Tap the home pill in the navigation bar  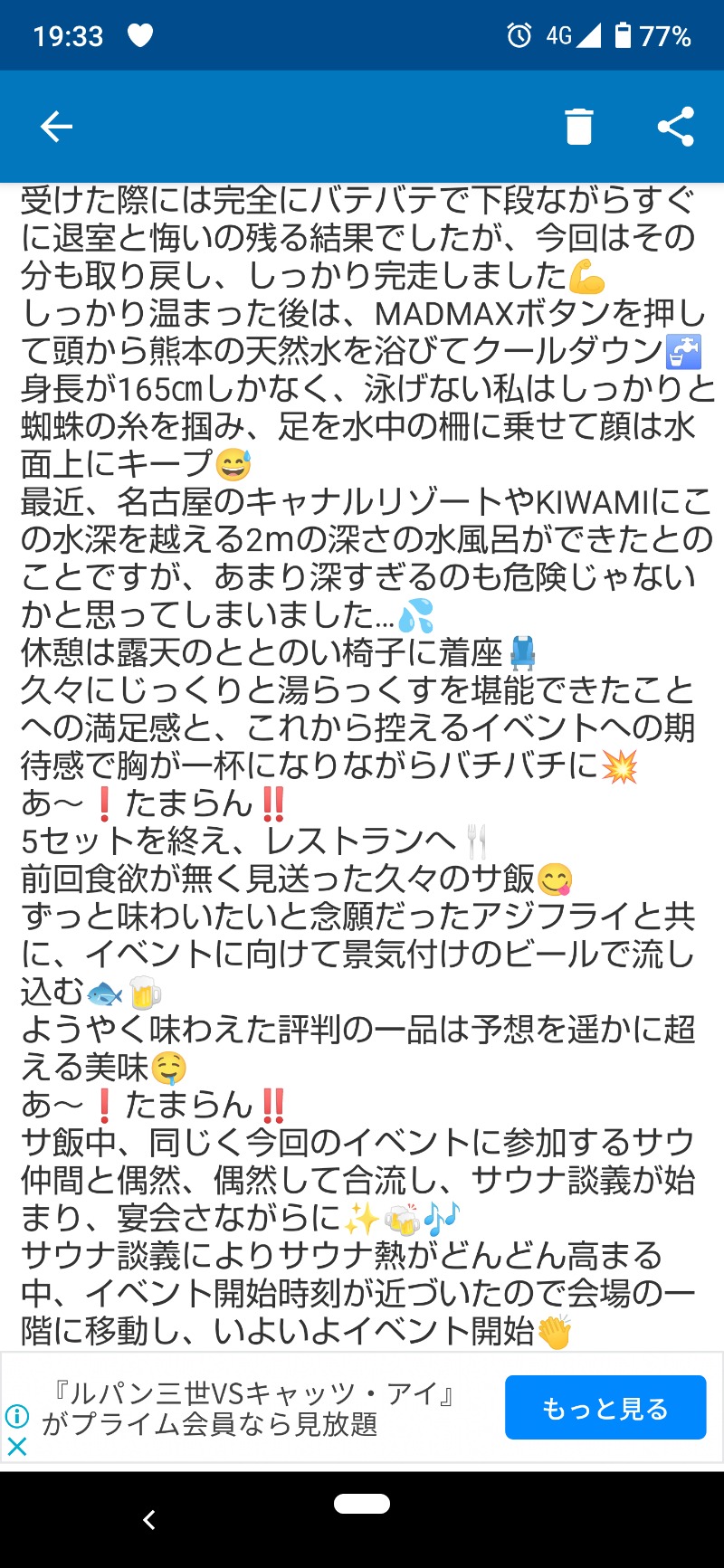[362, 1504]
